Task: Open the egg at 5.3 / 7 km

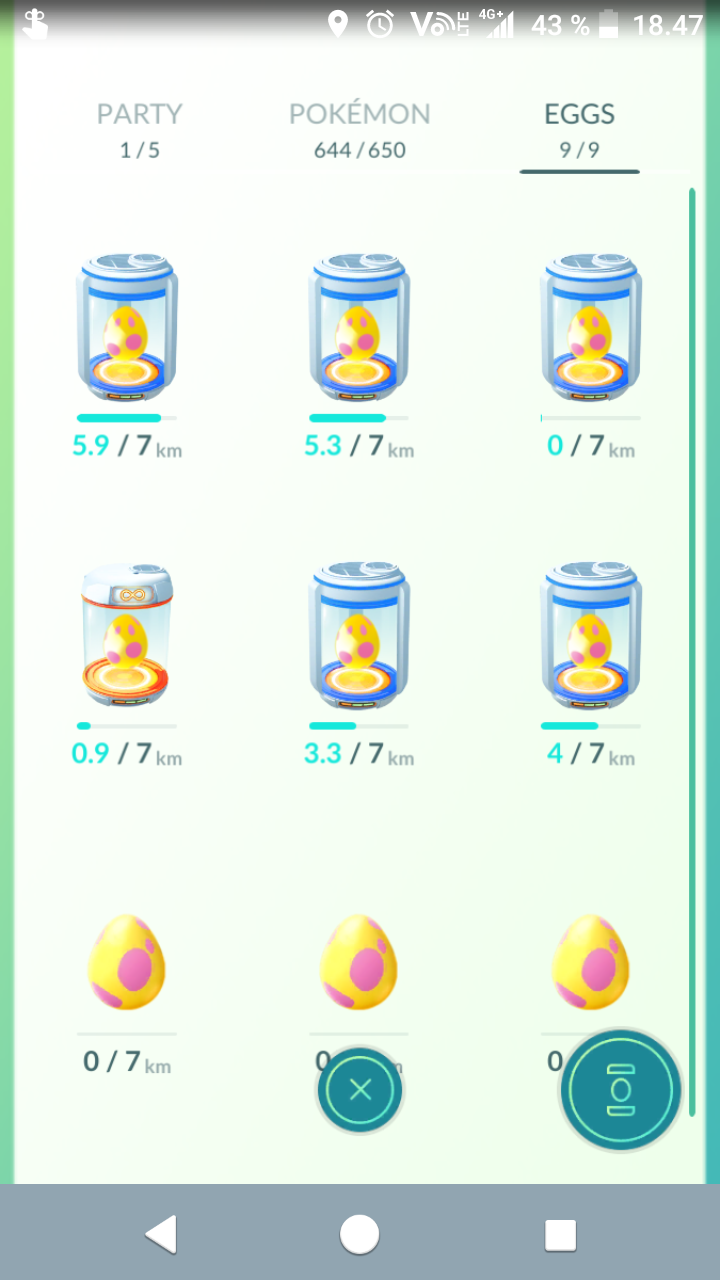Action: click(x=359, y=328)
